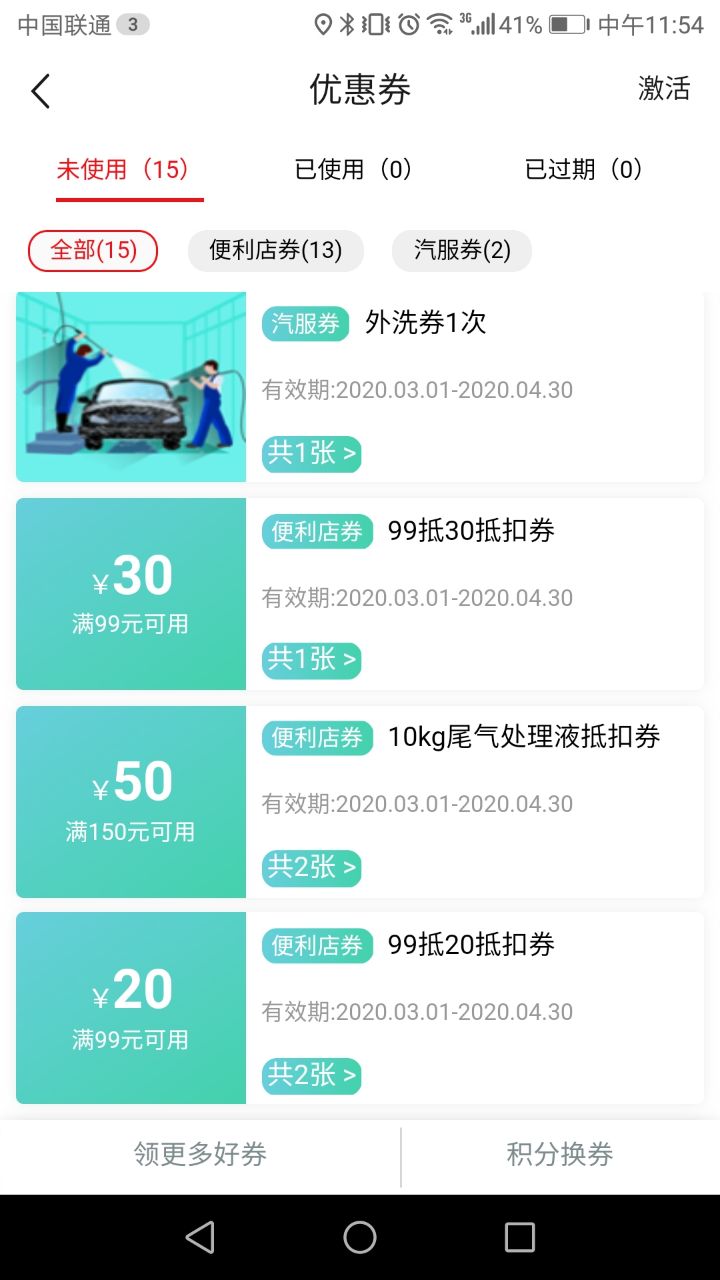Tap 激活 to activate a coupon
Viewport: 720px width, 1280px height.
pyautogui.click(x=664, y=89)
